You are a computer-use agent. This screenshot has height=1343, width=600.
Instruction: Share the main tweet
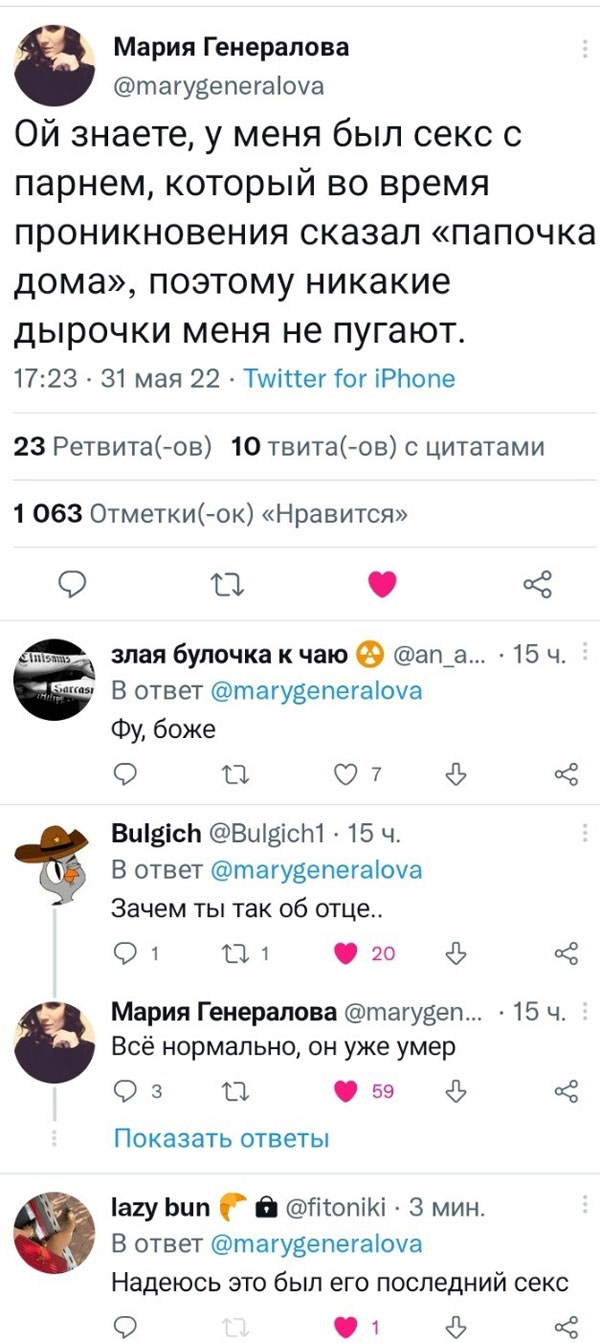pyautogui.click(x=538, y=584)
